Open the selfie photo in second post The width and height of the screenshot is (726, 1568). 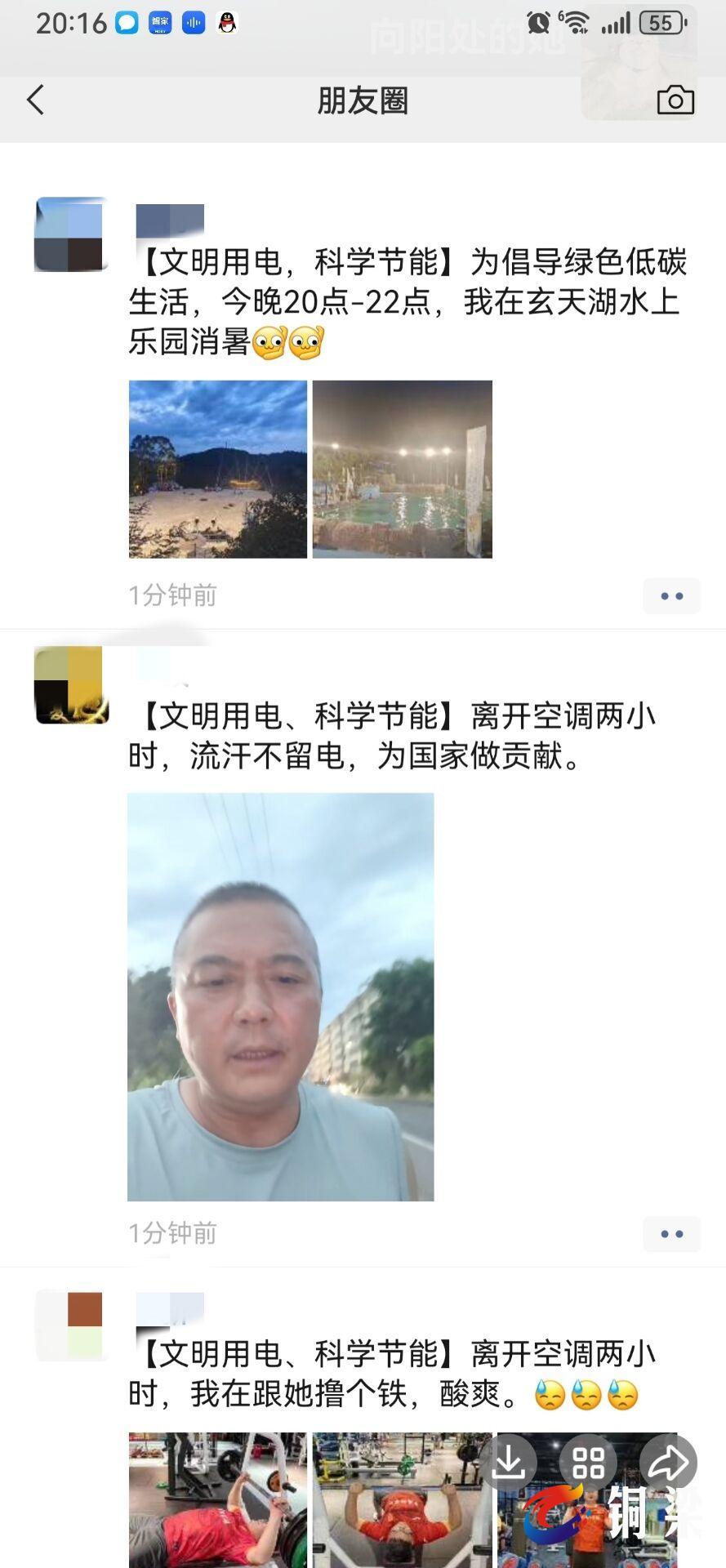tap(280, 996)
